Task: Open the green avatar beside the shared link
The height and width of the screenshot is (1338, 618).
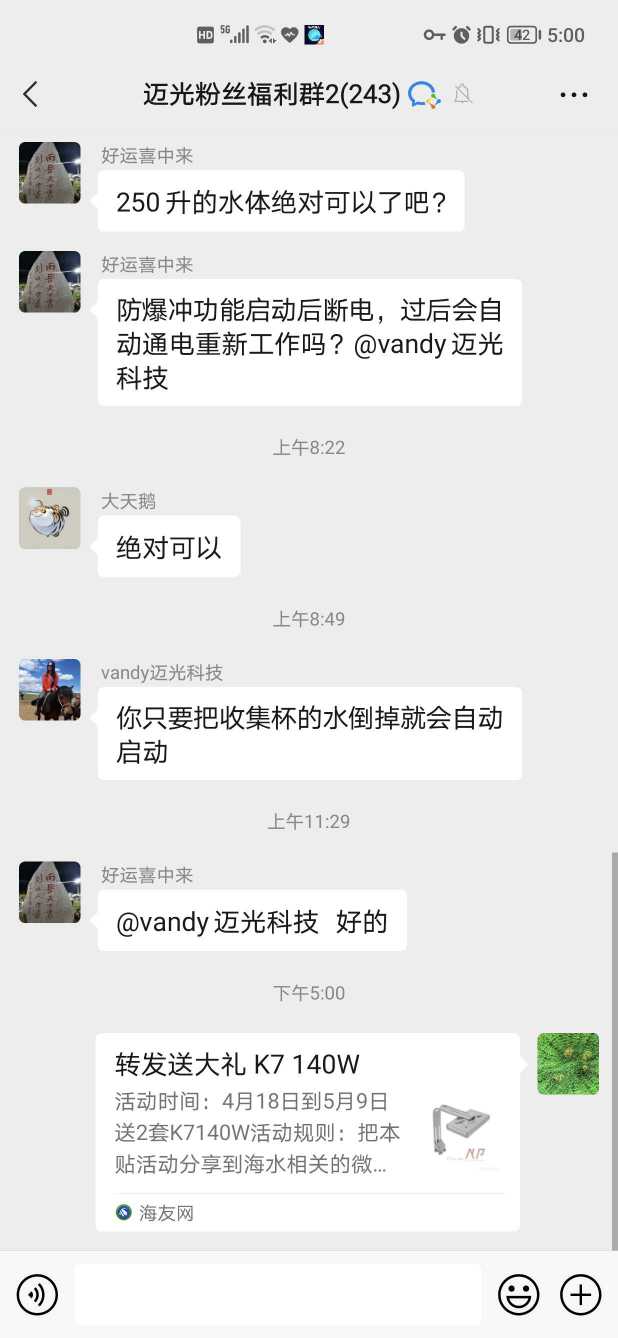Action: coord(568,1064)
